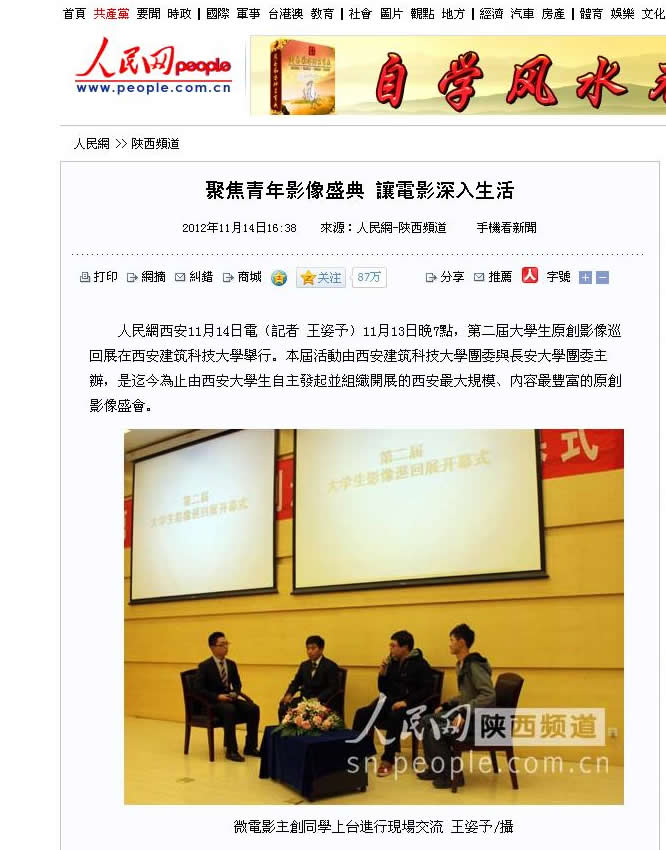Open the 國際 section
This screenshot has width=666, height=850.
217,13
